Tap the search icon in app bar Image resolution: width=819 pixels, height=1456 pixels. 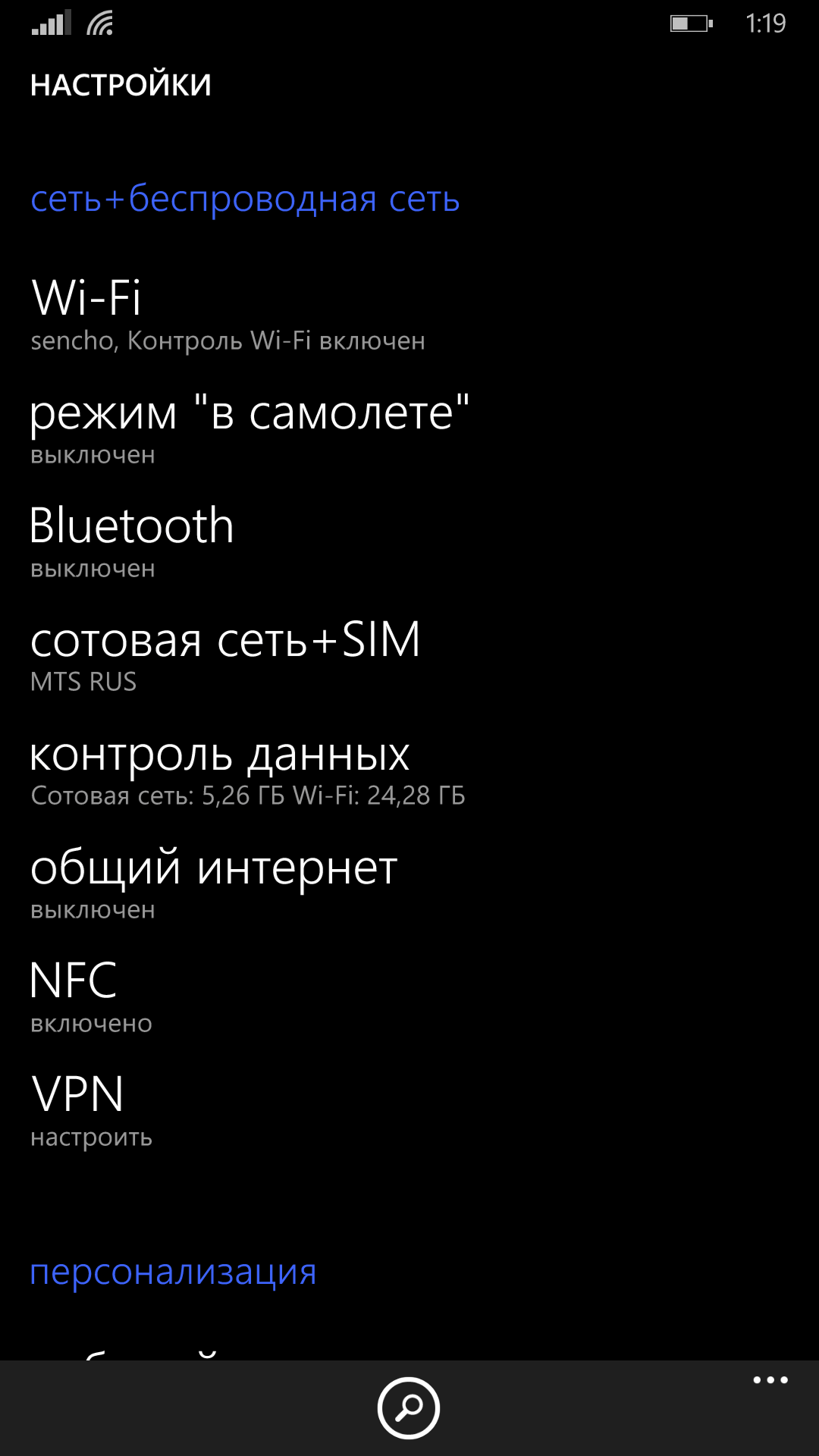click(409, 1408)
